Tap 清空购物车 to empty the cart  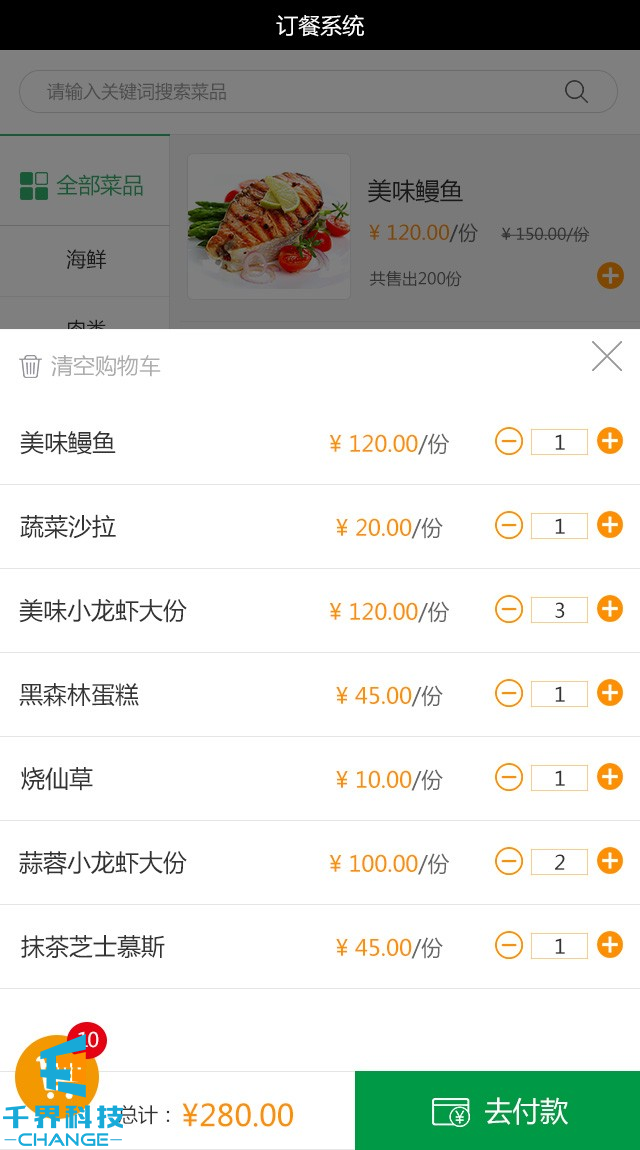point(90,366)
